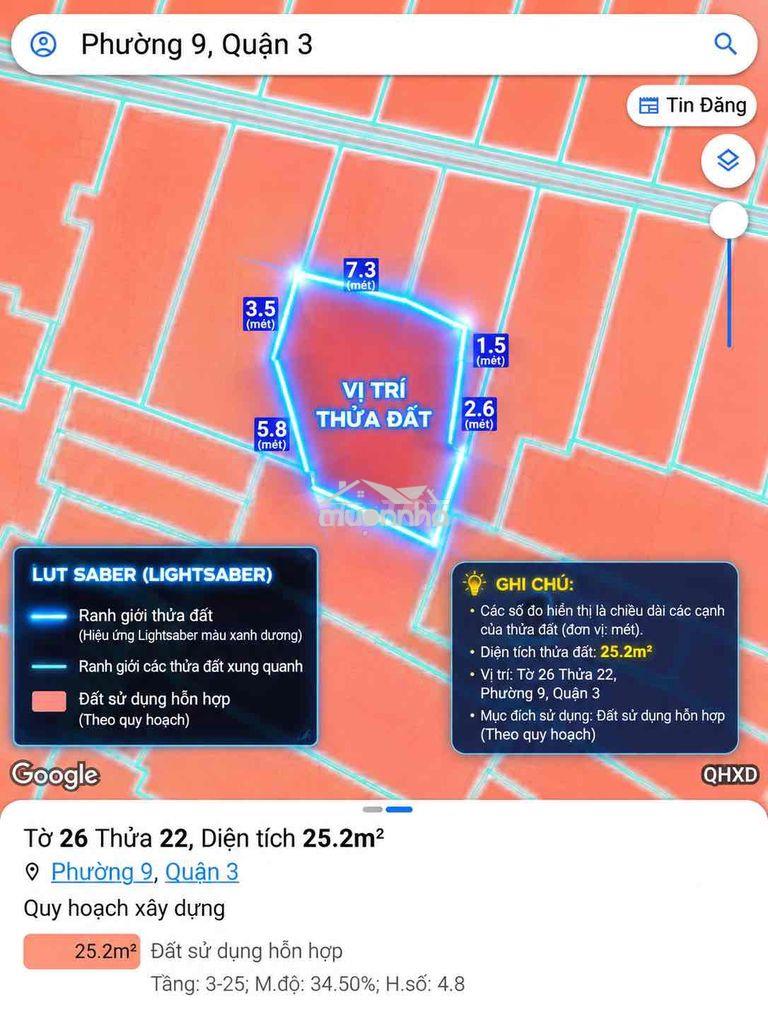Tap the opacity slider handle
This screenshot has width=768, height=1024.
(729, 220)
